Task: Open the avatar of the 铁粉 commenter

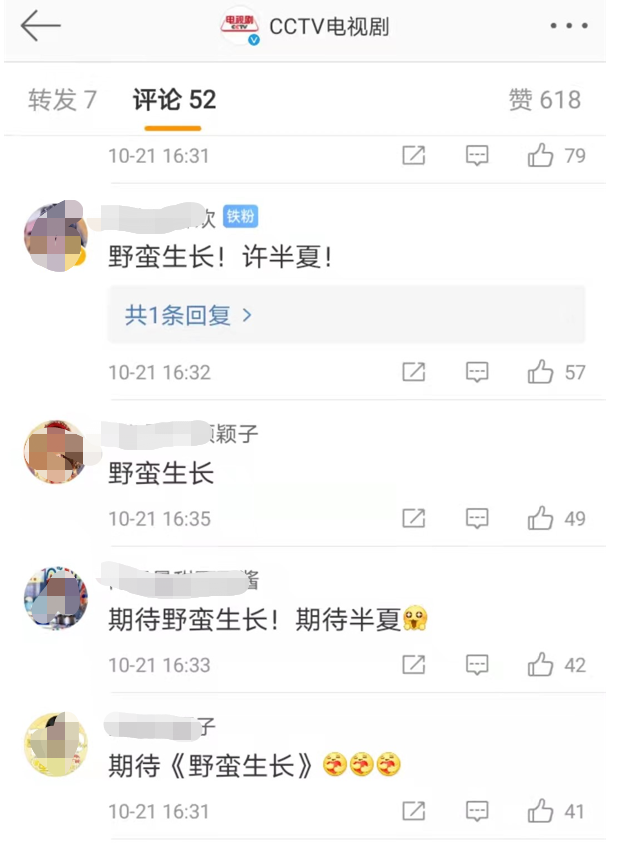Action: pos(53,235)
